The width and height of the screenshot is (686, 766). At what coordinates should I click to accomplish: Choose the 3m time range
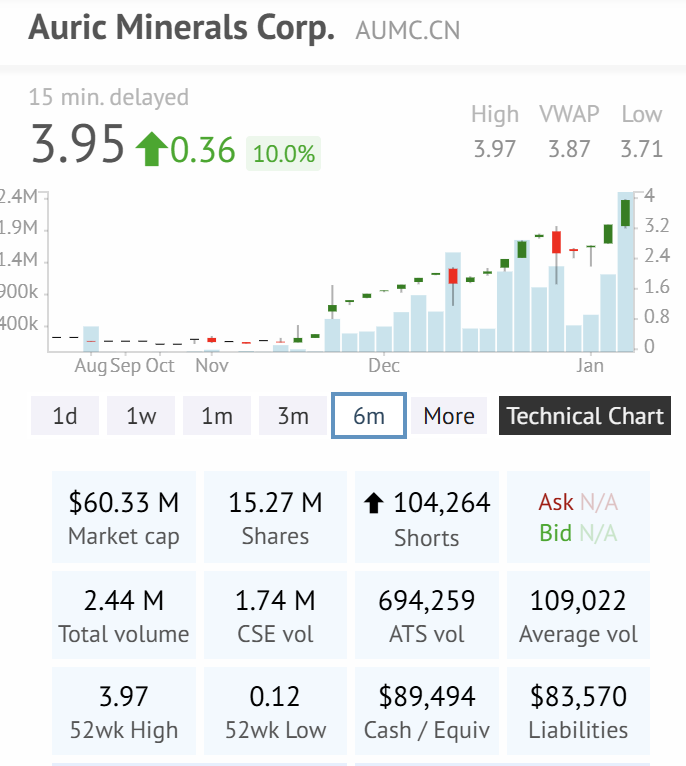tap(293, 416)
